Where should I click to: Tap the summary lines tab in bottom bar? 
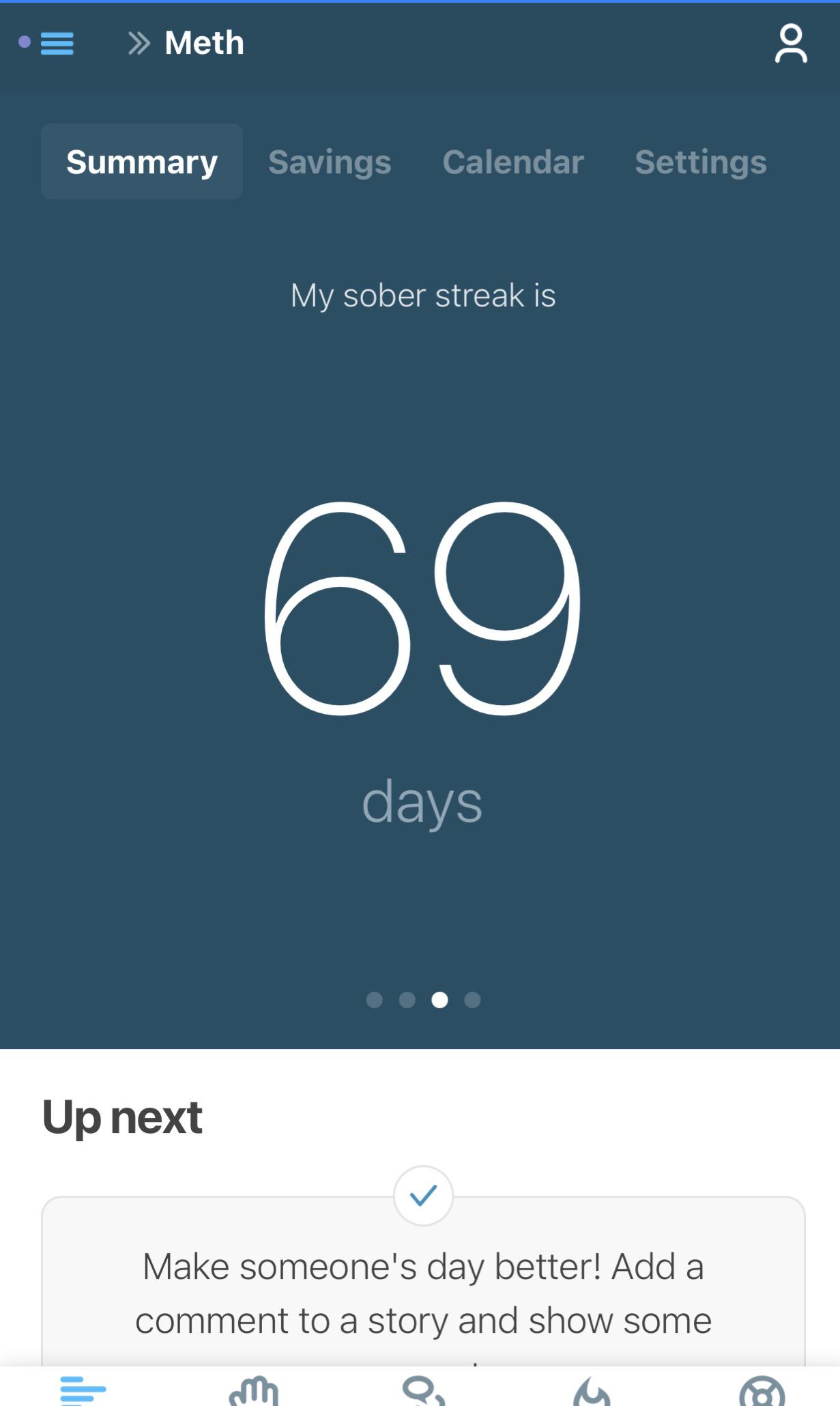pos(83,1391)
